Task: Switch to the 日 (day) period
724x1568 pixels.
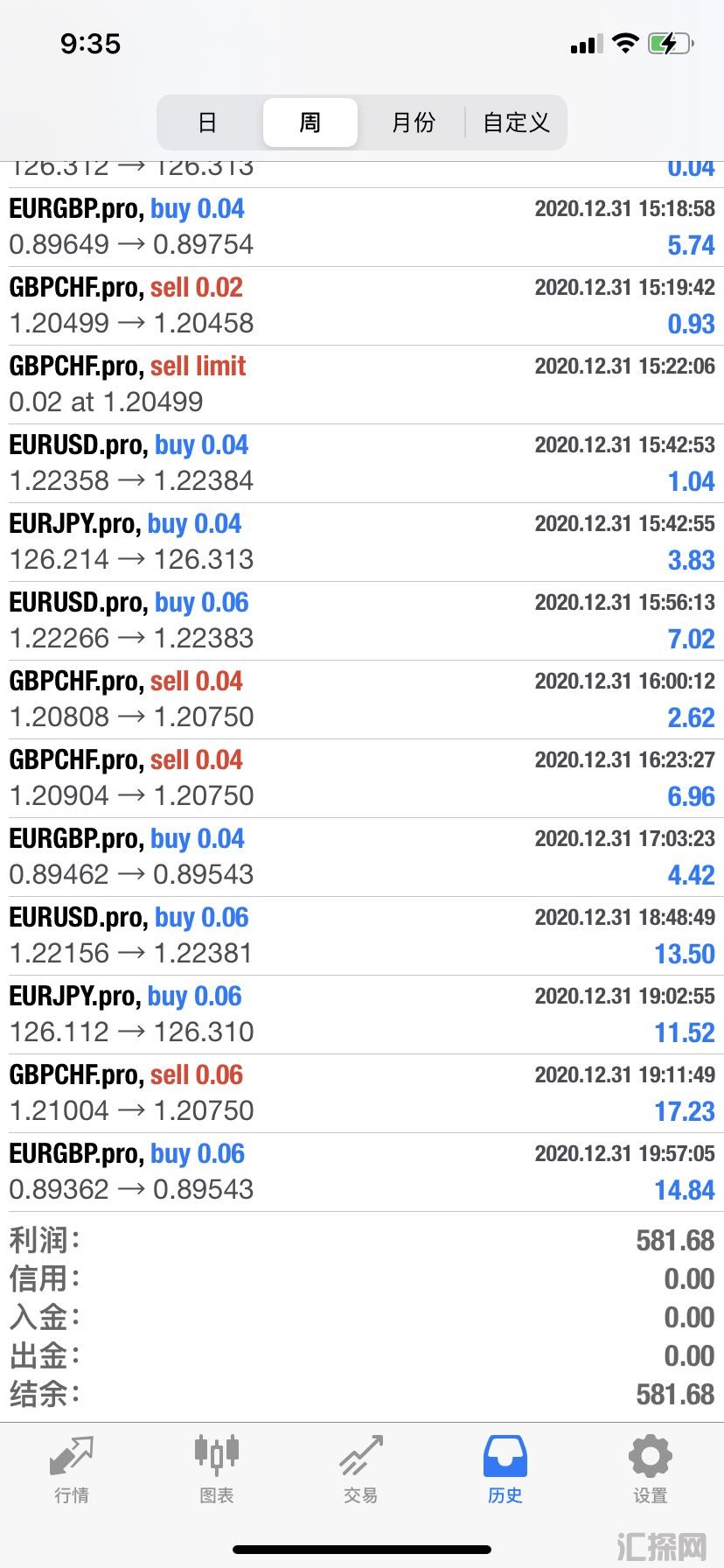Action: (207, 122)
